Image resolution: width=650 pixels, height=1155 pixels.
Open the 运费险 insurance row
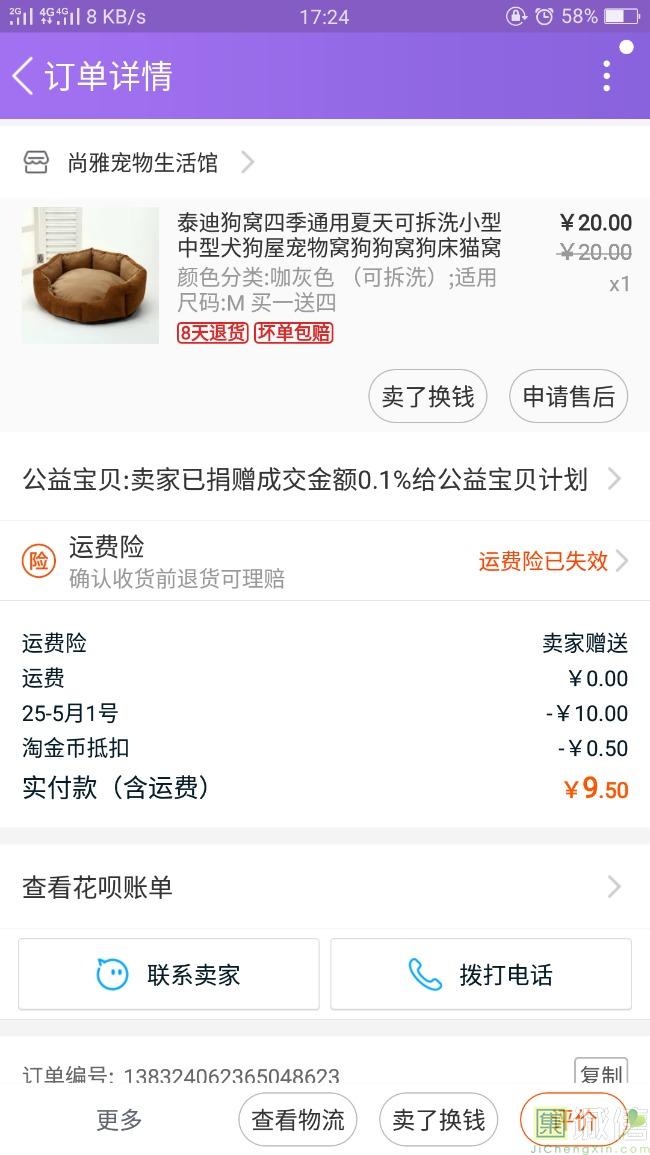pyautogui.click(x=324, y=561)
